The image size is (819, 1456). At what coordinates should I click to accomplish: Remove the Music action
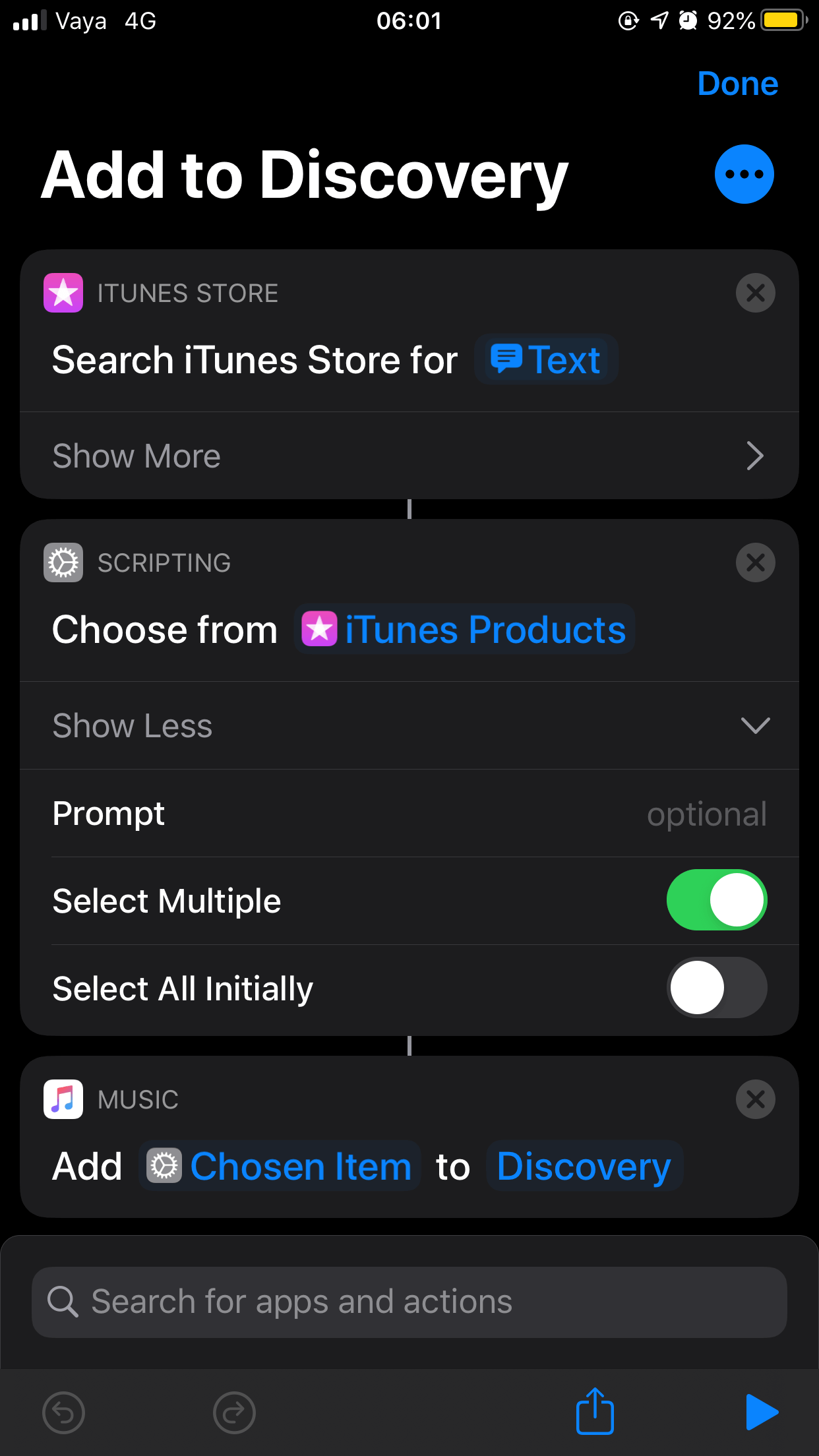pyautogui.click(x=755, y=1099)
